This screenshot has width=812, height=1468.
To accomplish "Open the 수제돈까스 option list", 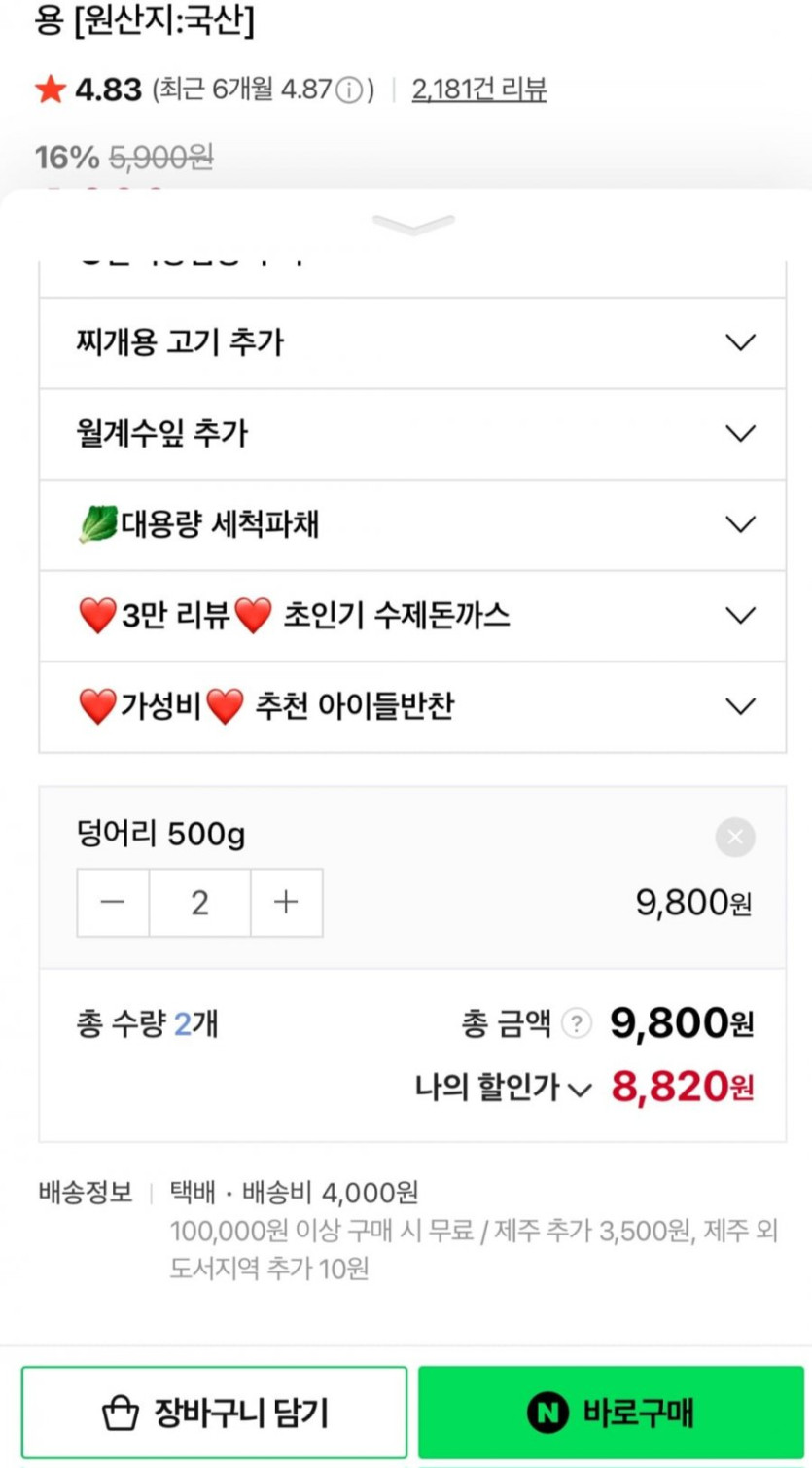I will [741, 615].
